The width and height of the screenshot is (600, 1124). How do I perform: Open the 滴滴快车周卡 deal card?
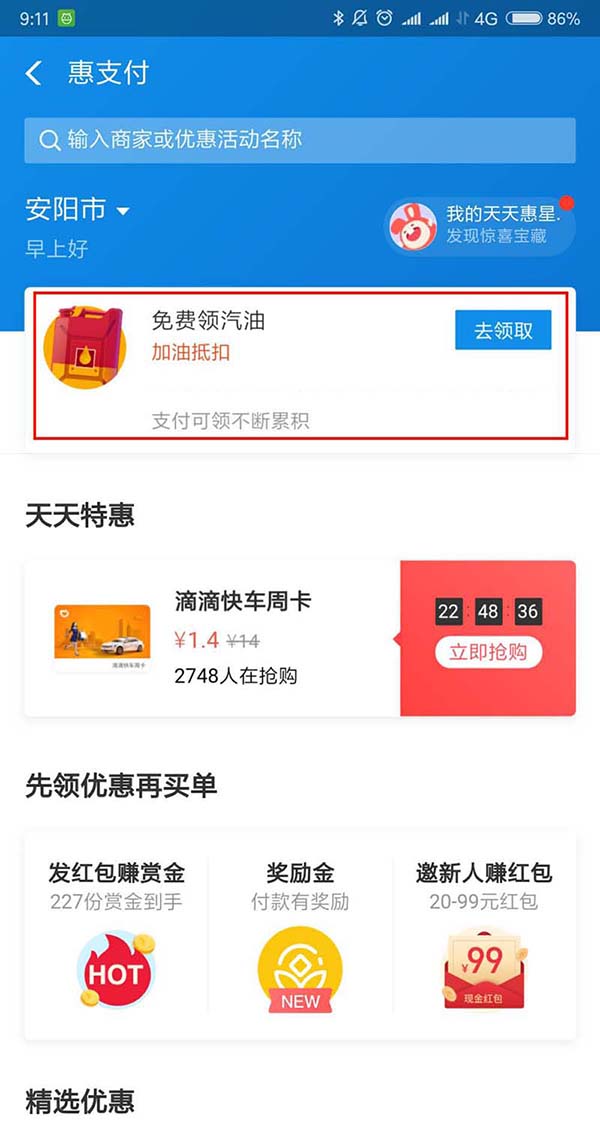(212, 638)
